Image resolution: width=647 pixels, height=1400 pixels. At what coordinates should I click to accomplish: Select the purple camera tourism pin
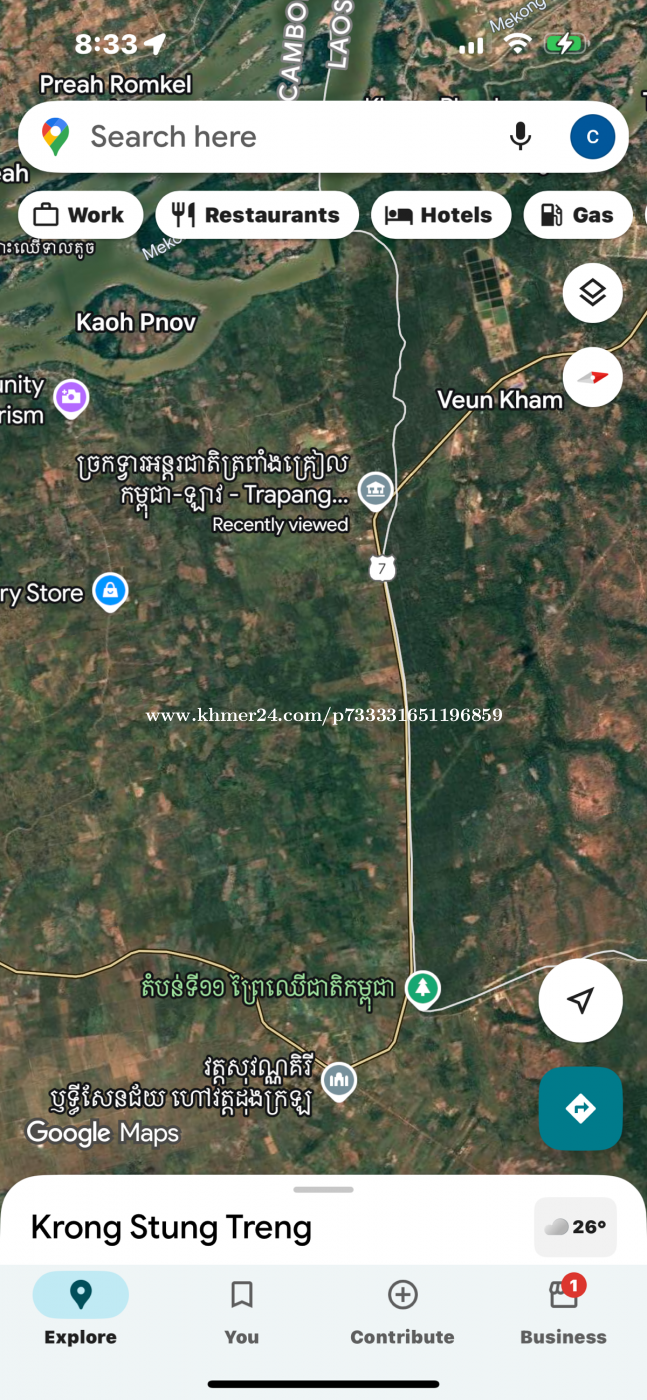coord(71,398)
